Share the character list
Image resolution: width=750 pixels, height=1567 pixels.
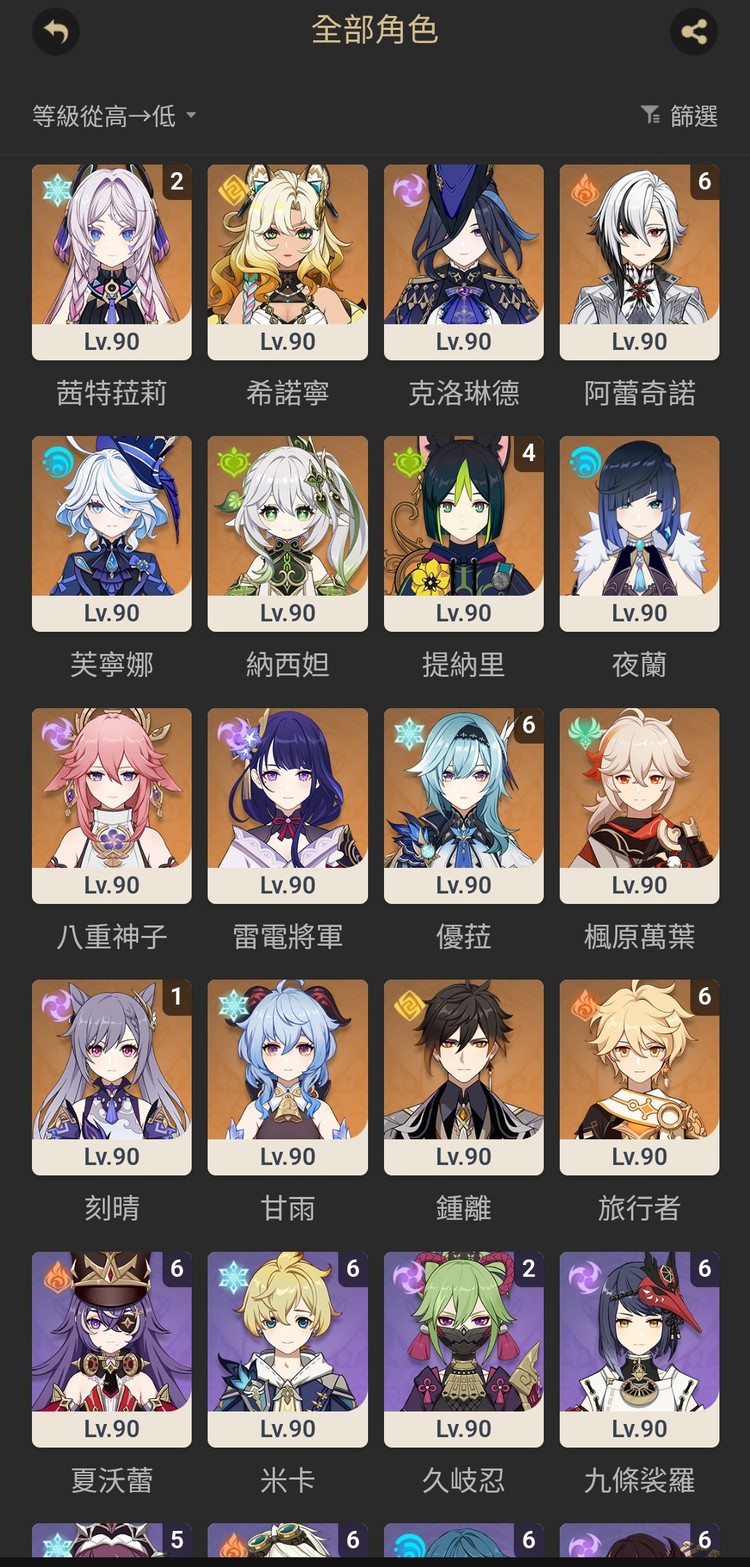coord(694,32)
